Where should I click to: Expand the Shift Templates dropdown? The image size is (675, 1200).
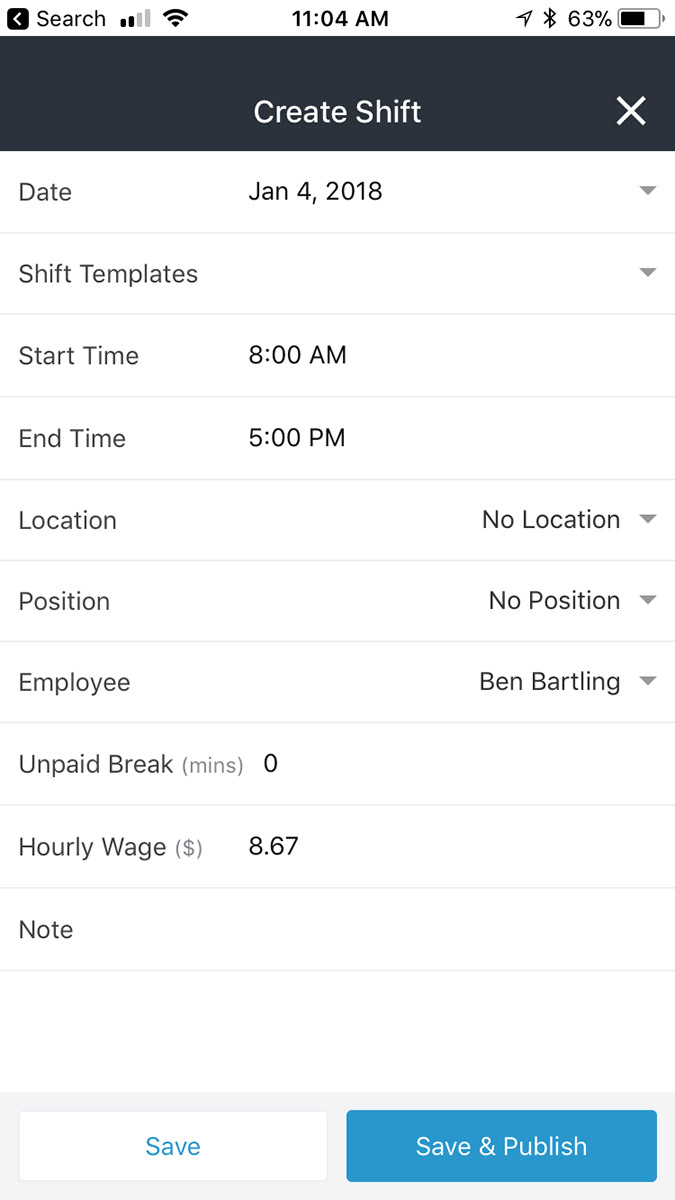tap(337, 274)
